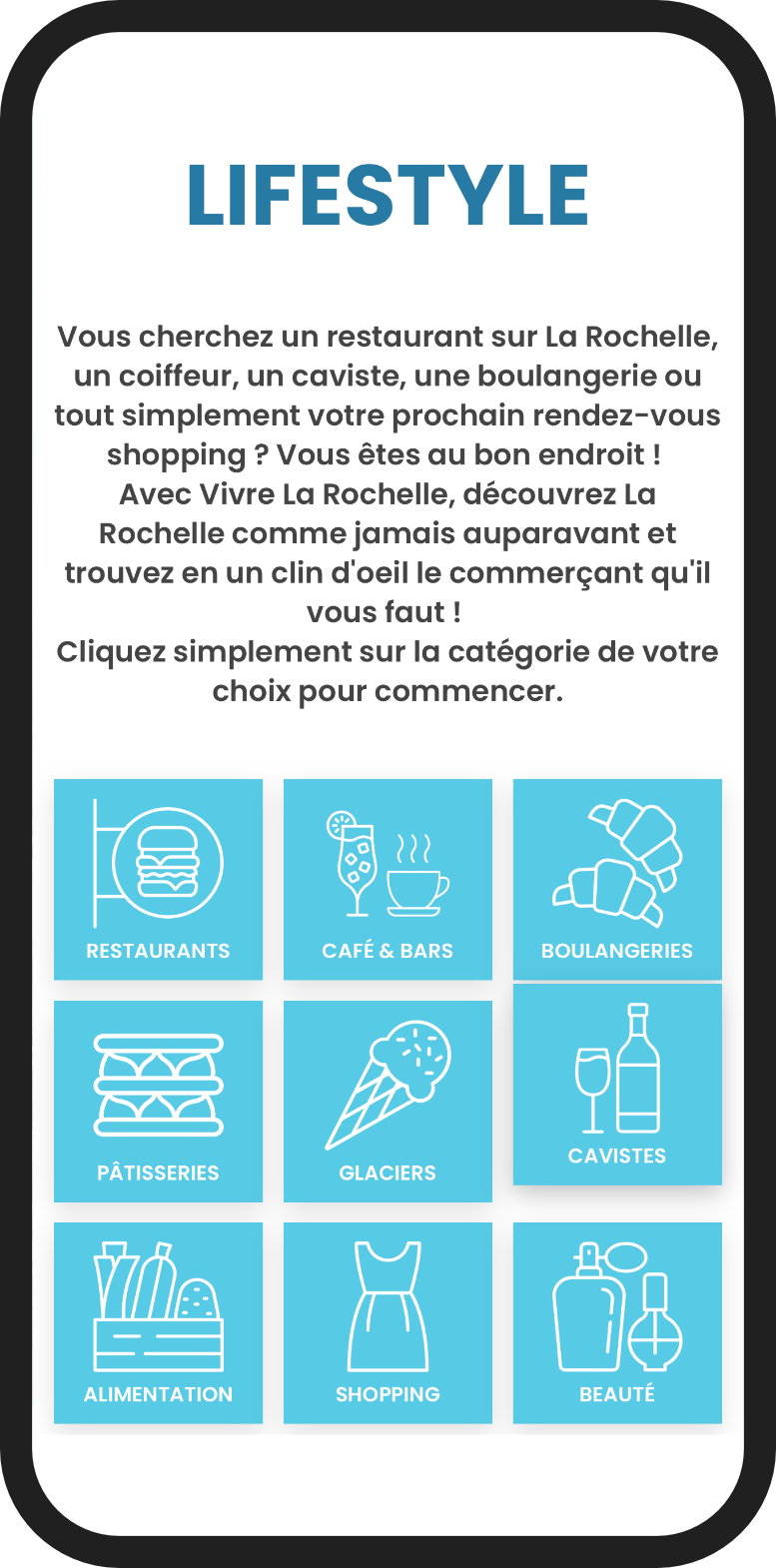
Task: Select the Café & Bars tile
Action: click(388, 879)
